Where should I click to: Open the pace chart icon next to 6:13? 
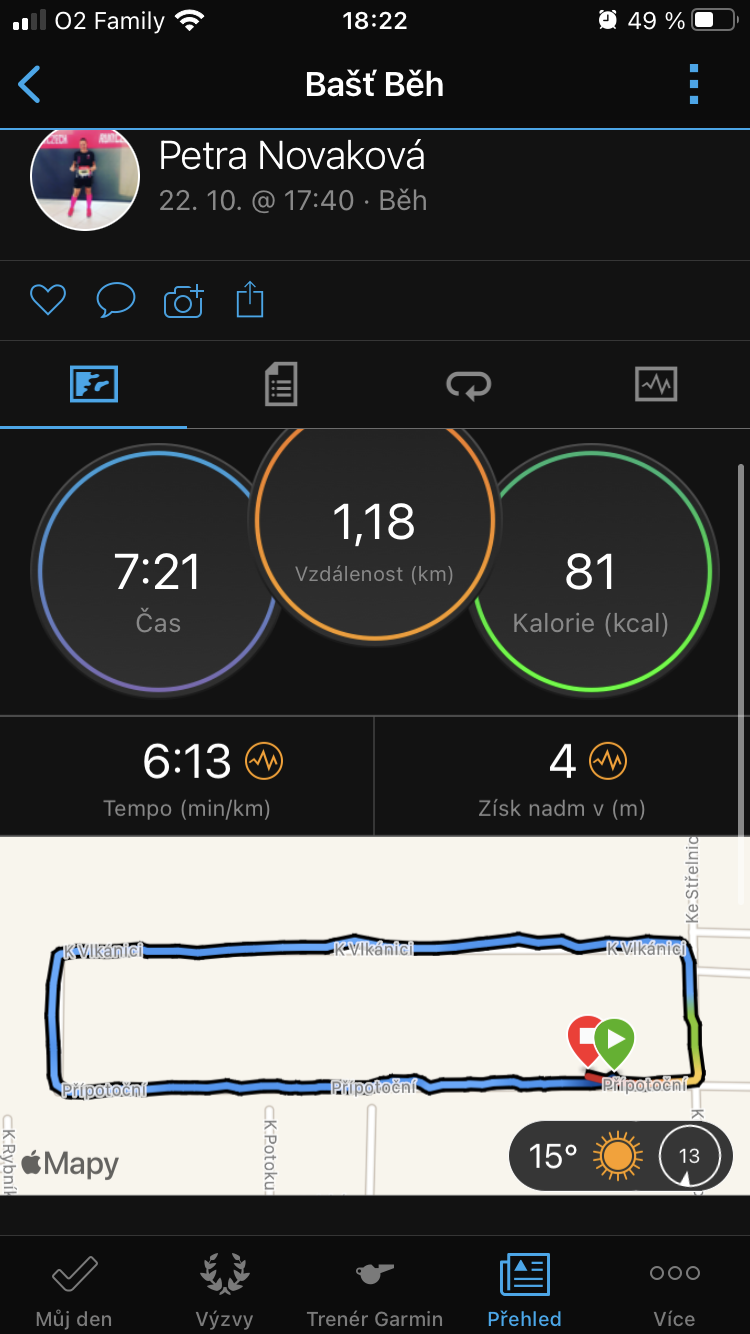click(264, 762)
